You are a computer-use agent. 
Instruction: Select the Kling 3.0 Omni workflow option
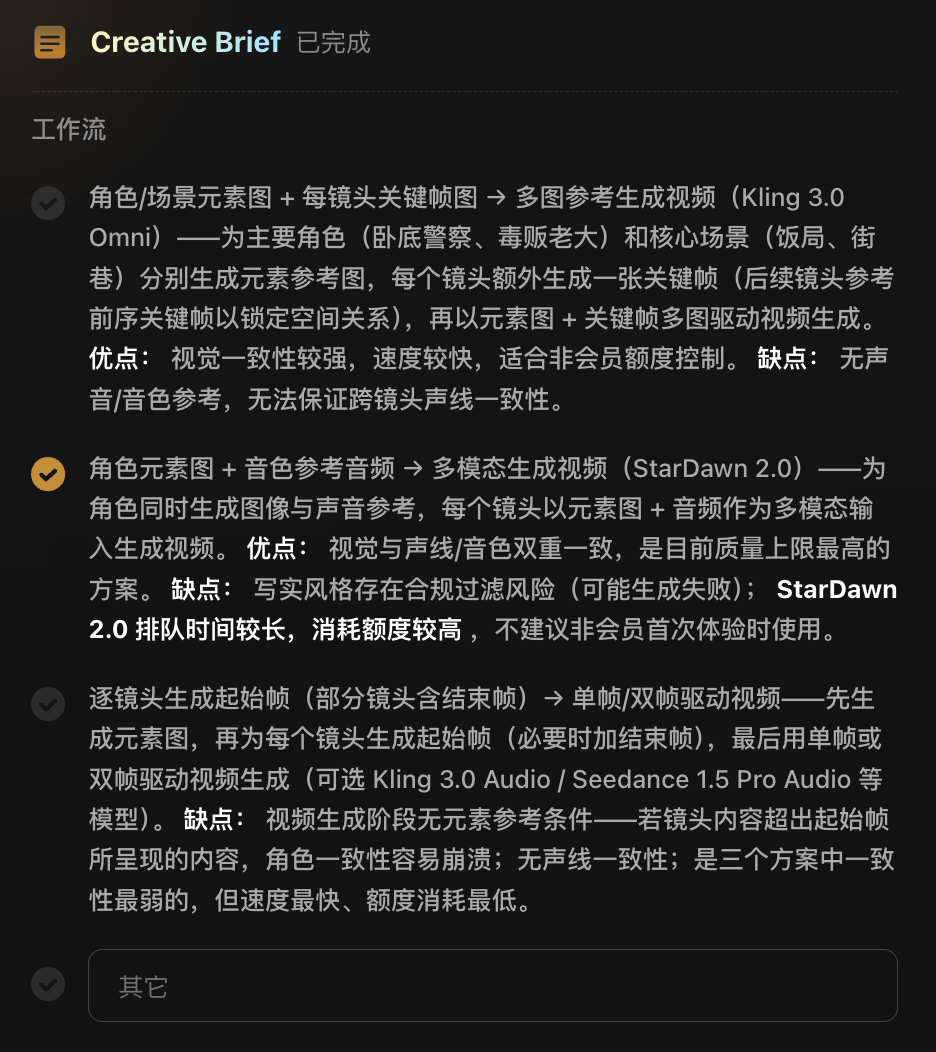tap(48, 202)
